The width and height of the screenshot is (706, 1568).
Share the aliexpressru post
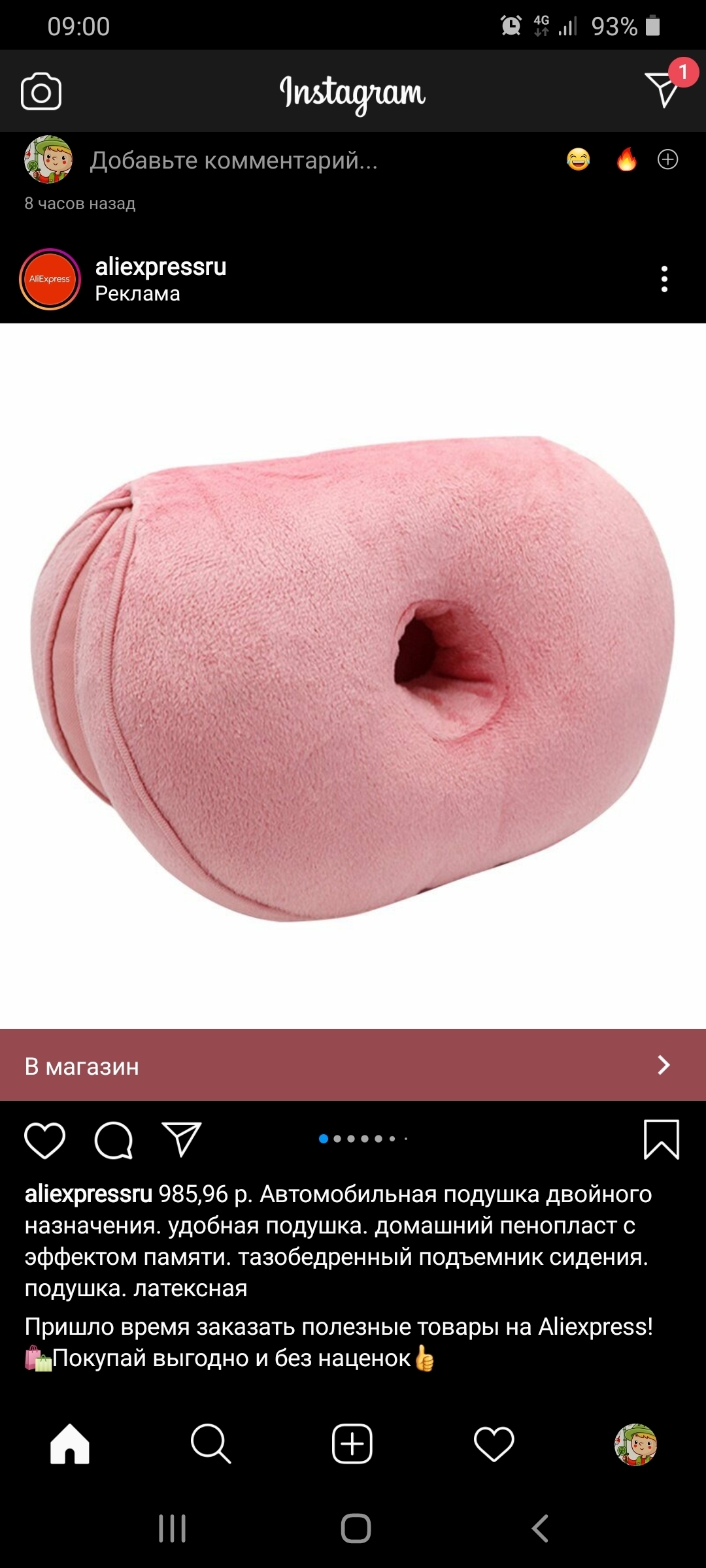pyautogui.click(x=181, y=1140)
